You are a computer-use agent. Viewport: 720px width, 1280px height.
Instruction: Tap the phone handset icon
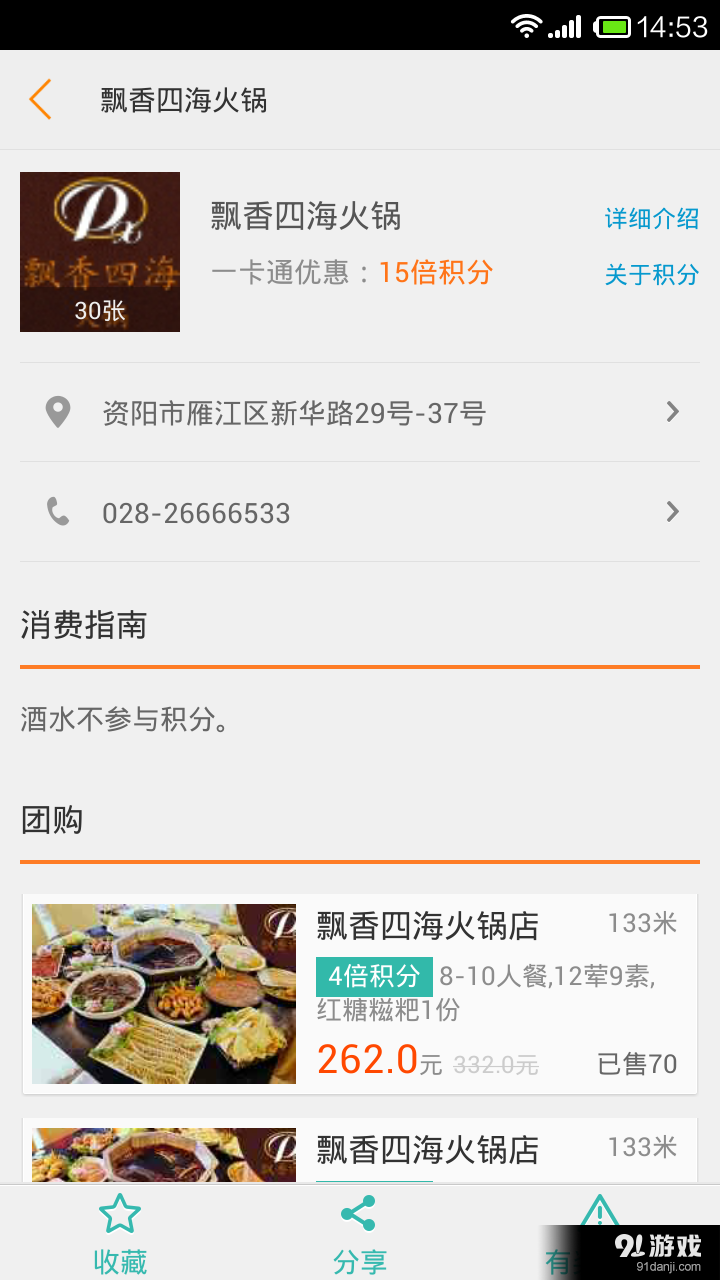pos(57,512)
